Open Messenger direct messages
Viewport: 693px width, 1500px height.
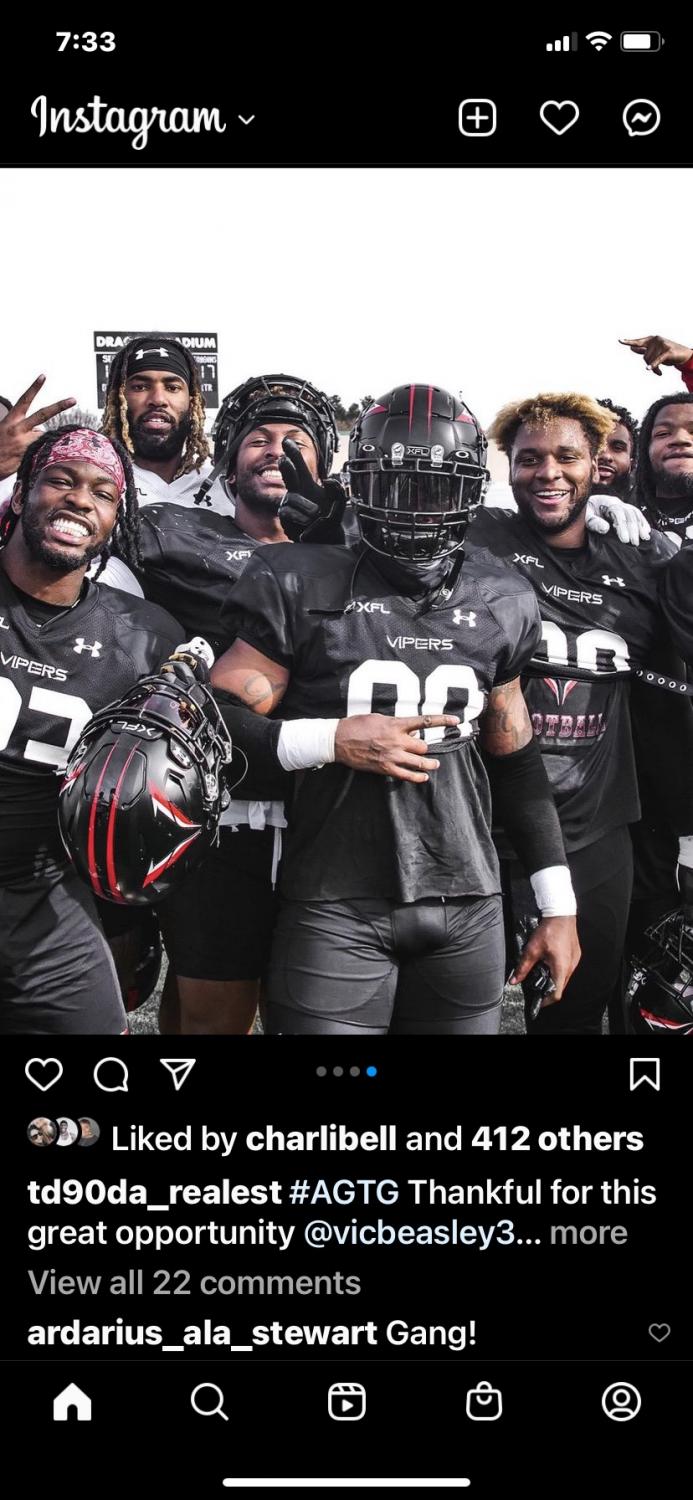pos(641,119)
